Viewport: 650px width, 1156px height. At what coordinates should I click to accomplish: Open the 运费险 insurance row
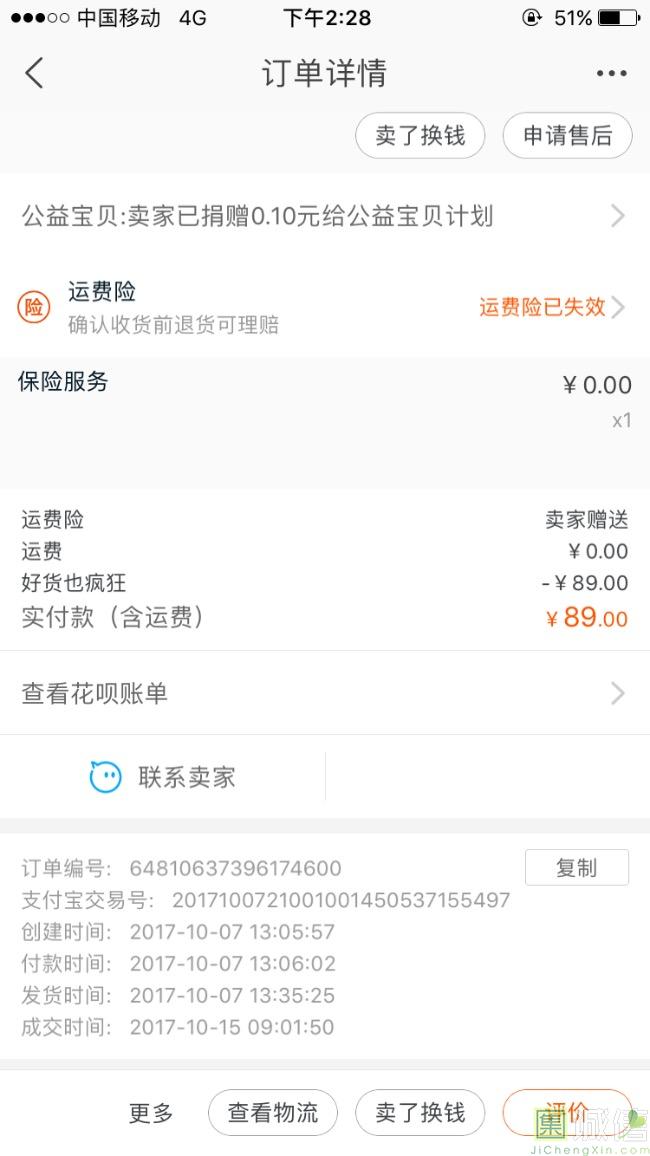tap(324, 307)
